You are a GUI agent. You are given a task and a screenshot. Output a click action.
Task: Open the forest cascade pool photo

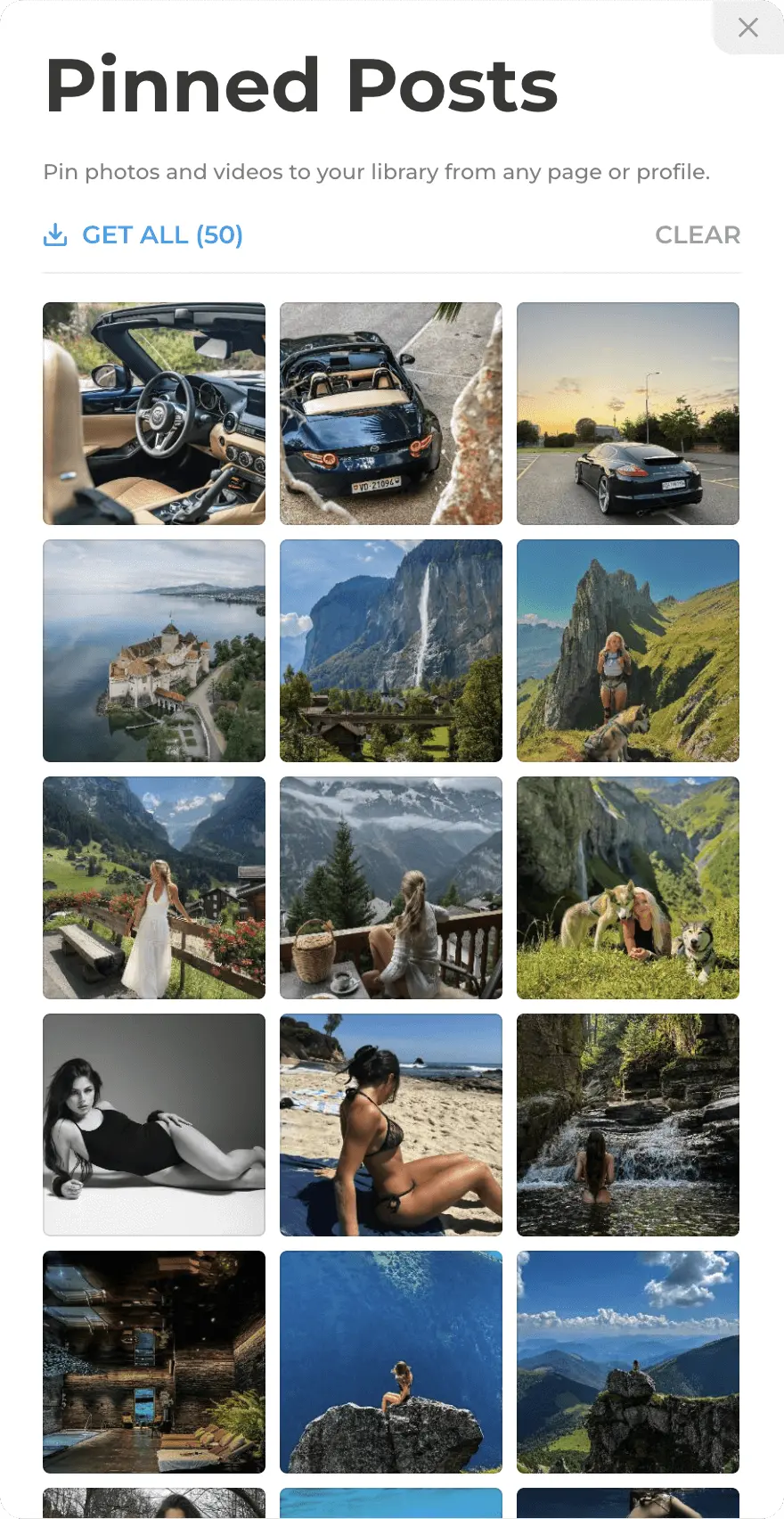(x=628, y=1125)
